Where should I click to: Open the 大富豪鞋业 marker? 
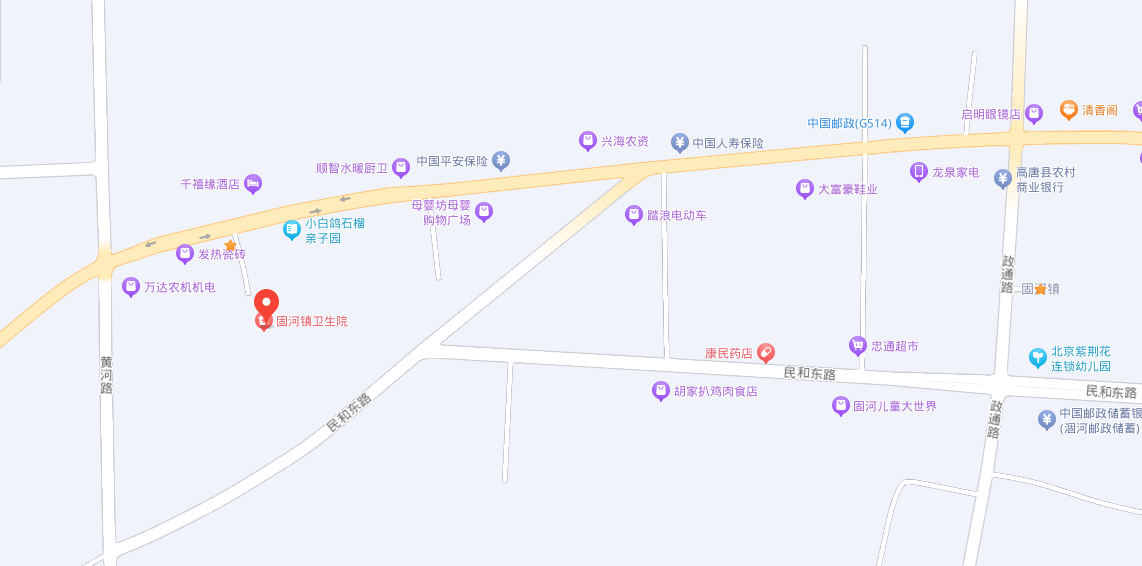tap(805, 189)
